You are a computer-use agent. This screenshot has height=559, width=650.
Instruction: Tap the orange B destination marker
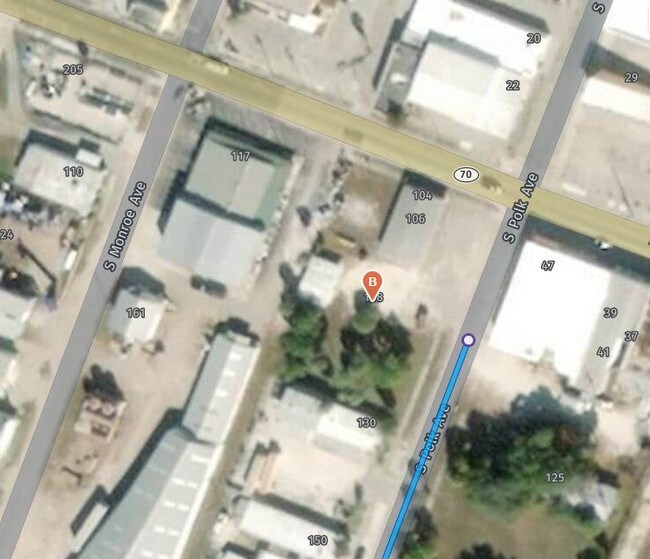click(x=372, y=283)
